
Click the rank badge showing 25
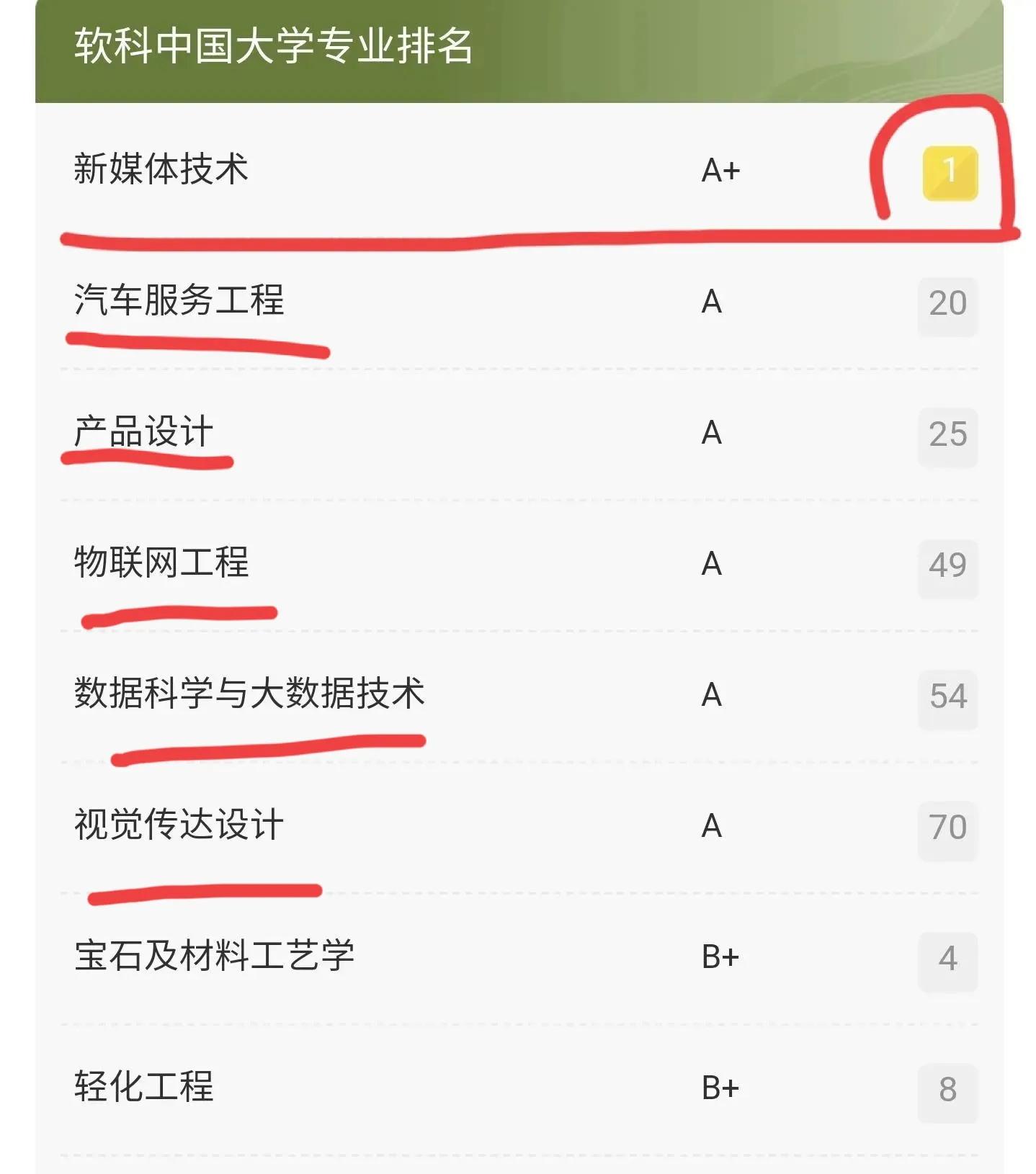(949, 436)
